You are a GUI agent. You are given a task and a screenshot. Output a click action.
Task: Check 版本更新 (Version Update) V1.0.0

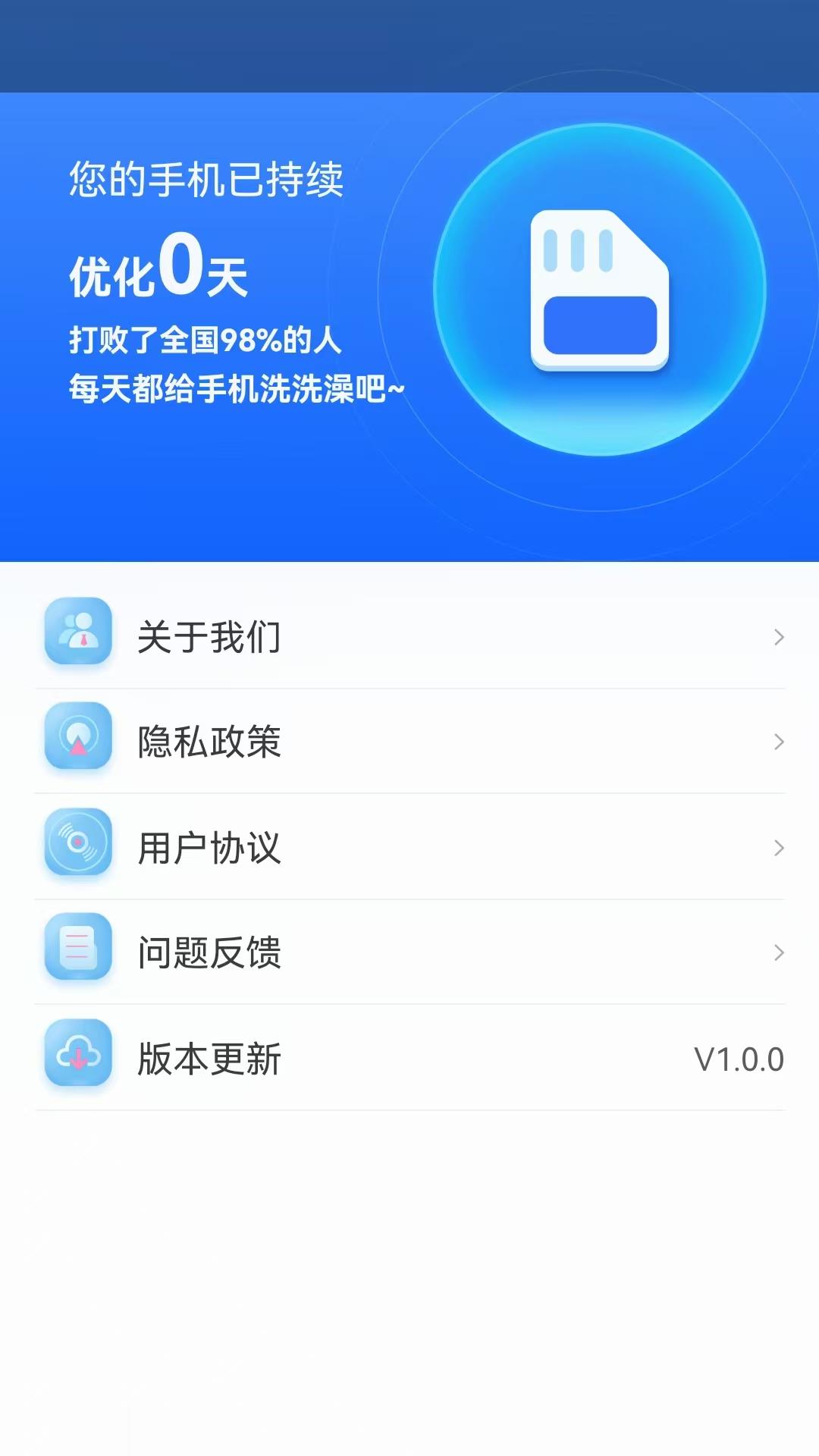coord(409,1059)
